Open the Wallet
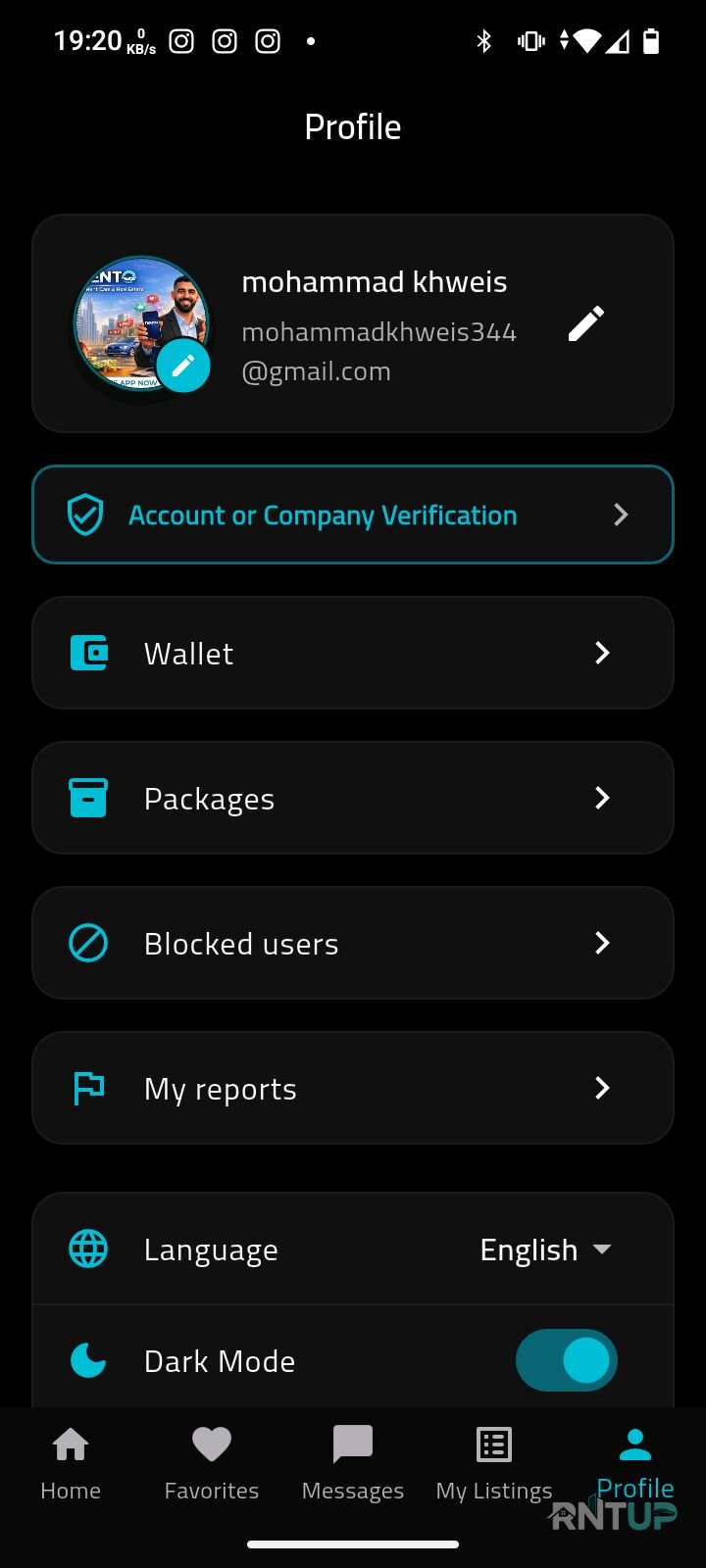Screen dimensions: 706x1568 point(353,653)
